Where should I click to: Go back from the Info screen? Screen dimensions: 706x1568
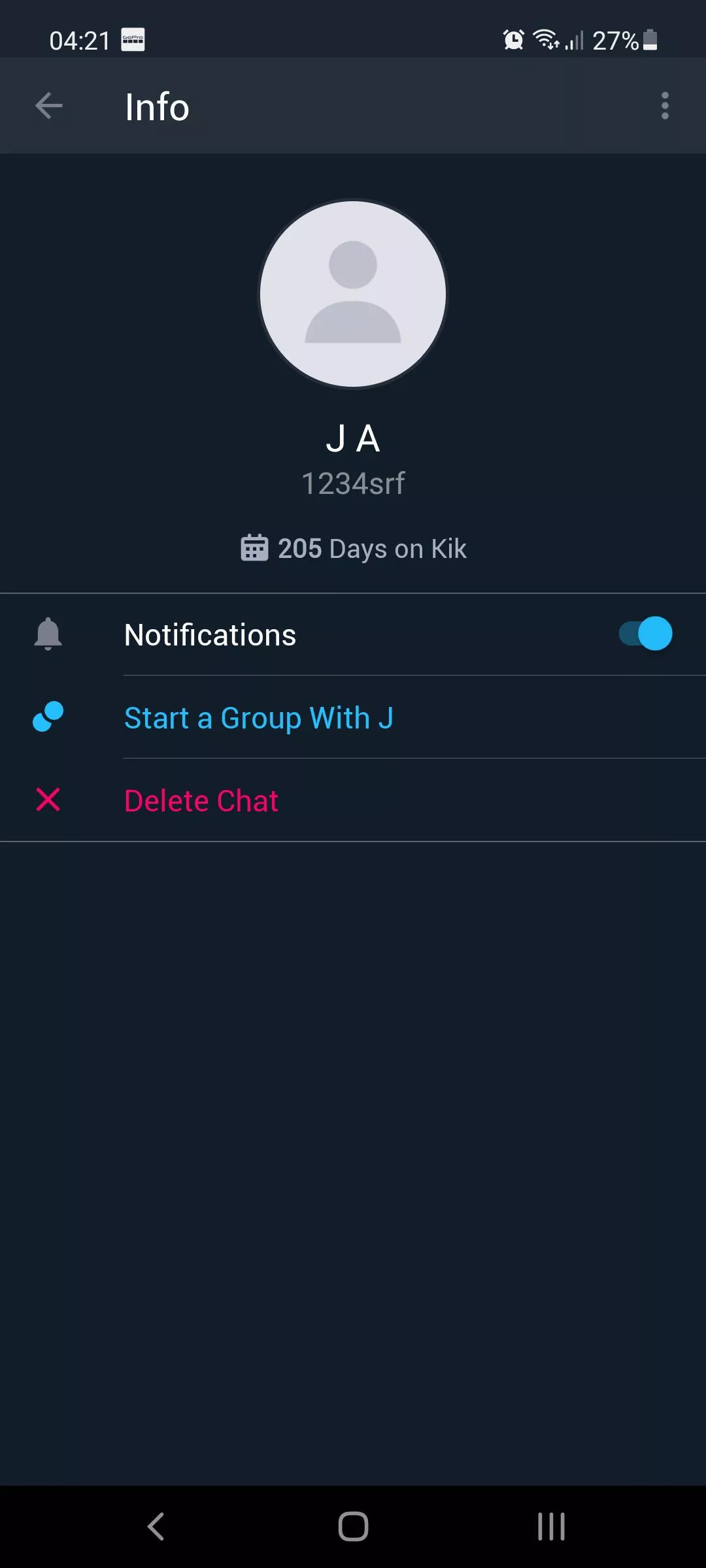tap(49, 106)
